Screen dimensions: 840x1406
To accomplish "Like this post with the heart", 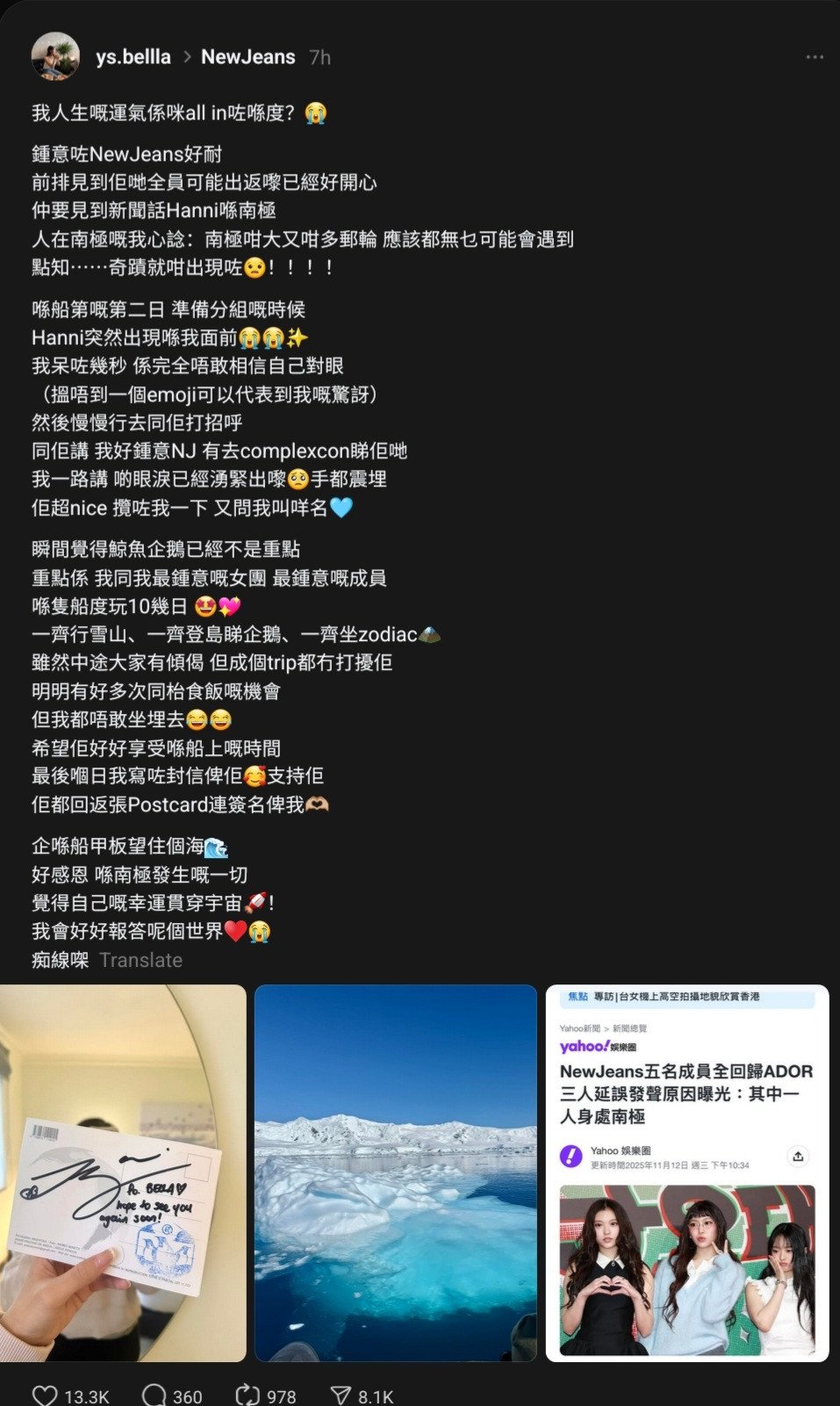I will pos(45,1395).
